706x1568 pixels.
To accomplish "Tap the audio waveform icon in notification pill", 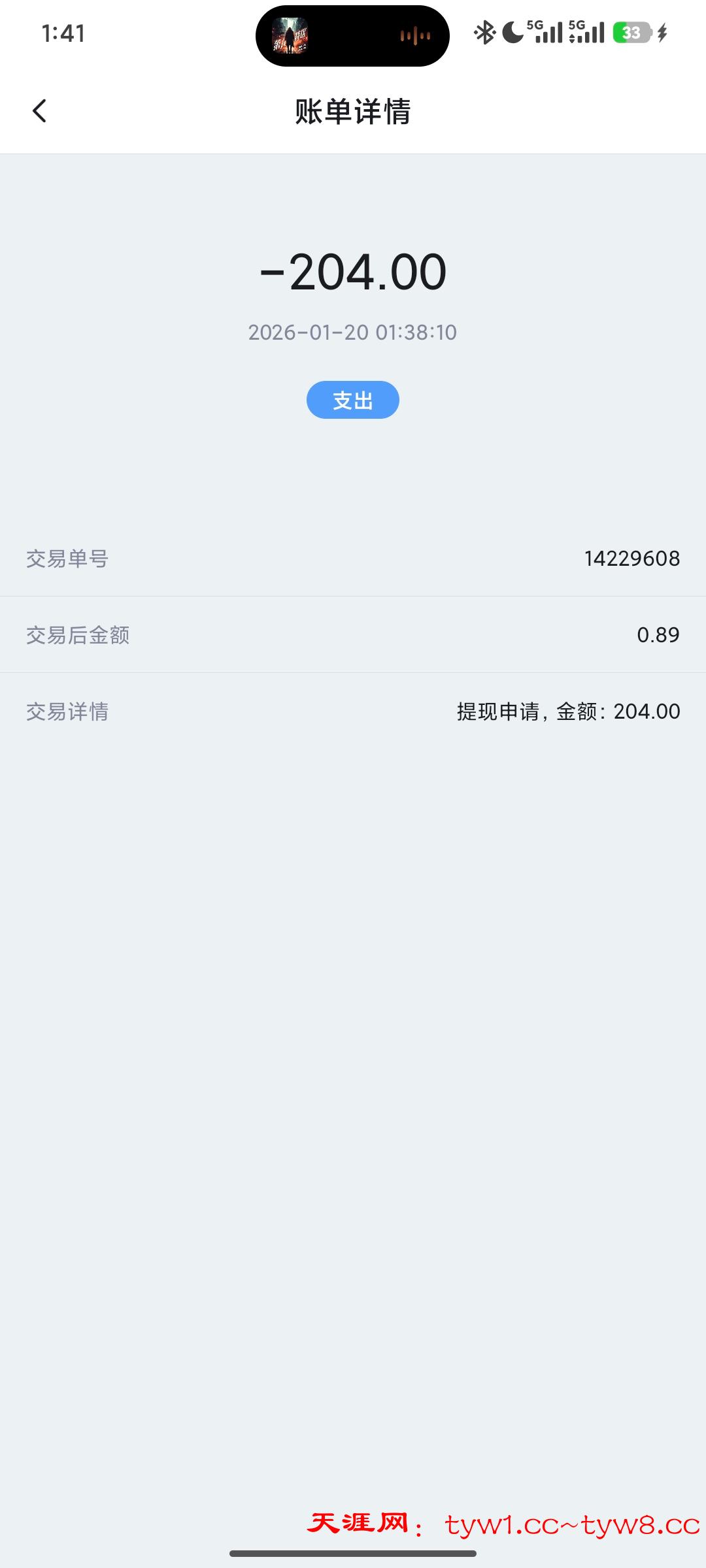I will tap(416, 37).
